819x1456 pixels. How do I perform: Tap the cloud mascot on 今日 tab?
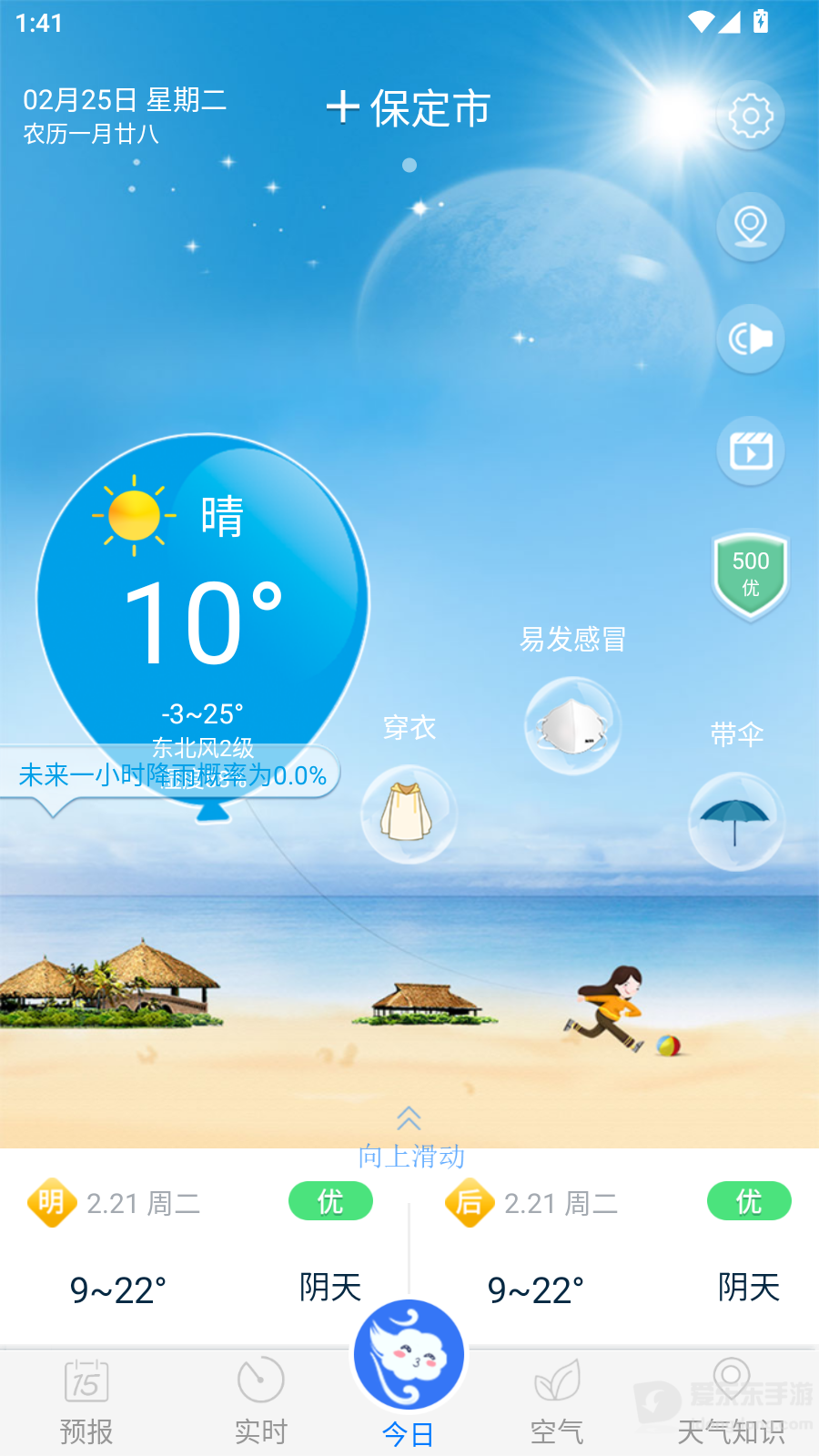point(409,1353)
